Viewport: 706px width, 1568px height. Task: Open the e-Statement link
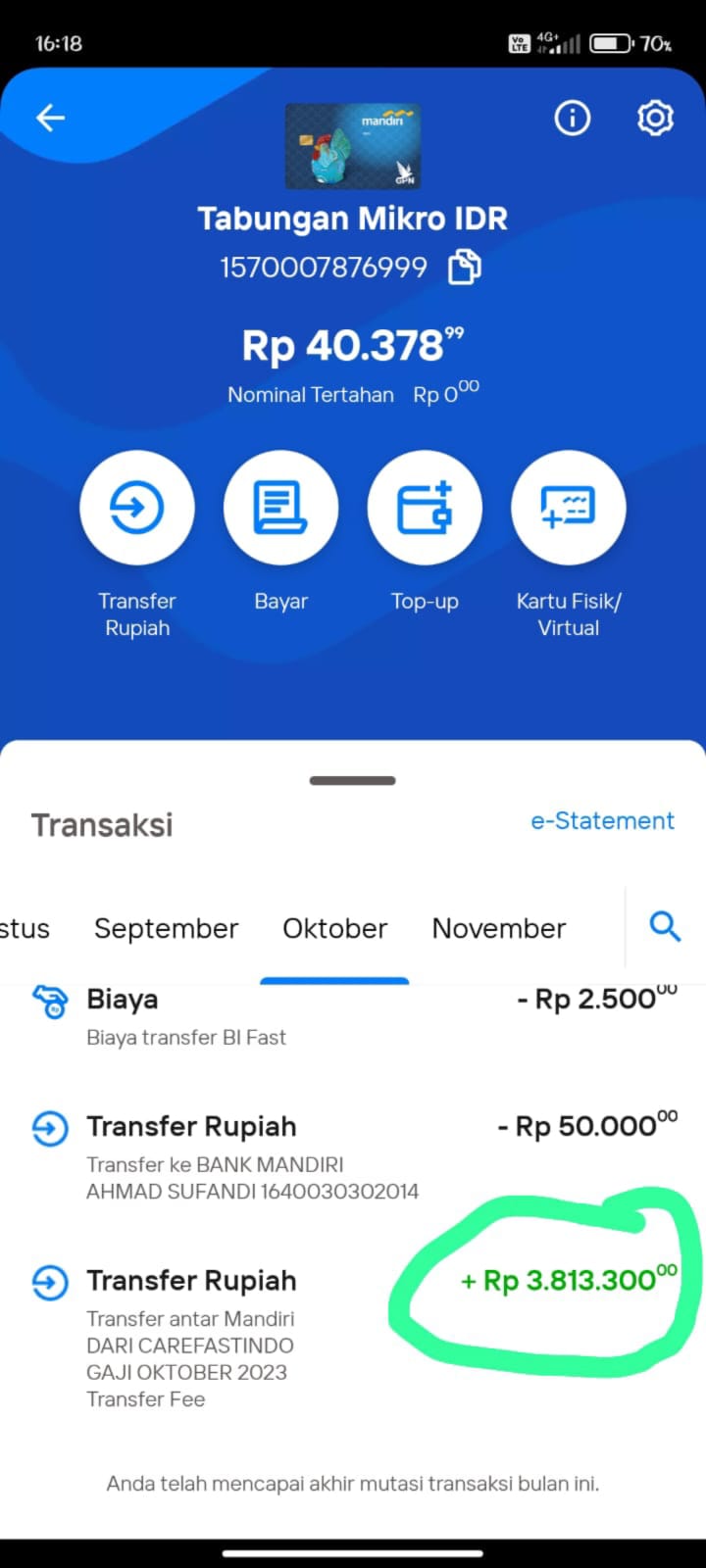[602, 821]
